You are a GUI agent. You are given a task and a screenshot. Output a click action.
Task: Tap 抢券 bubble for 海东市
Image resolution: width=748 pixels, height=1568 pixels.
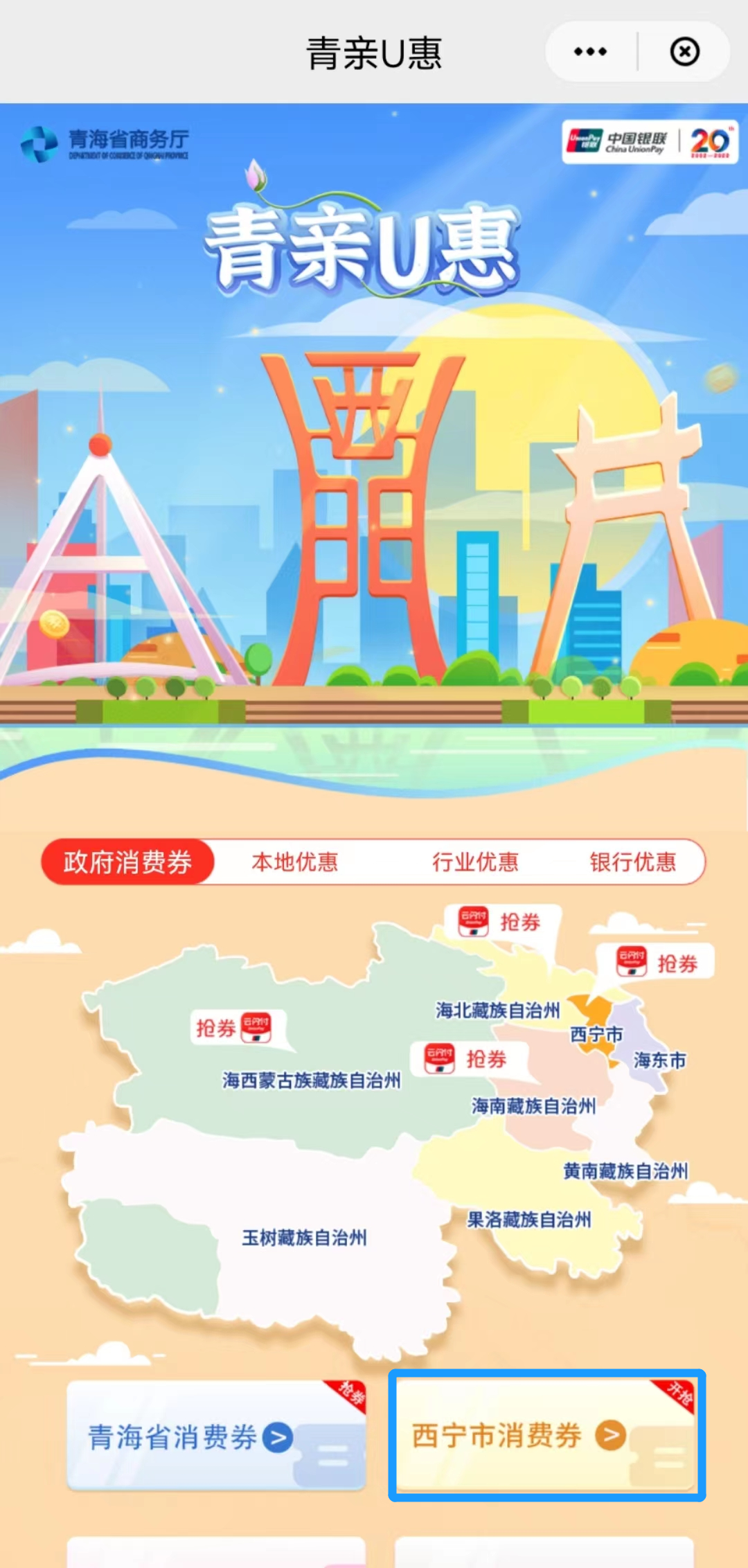click(x=656, y=963)
